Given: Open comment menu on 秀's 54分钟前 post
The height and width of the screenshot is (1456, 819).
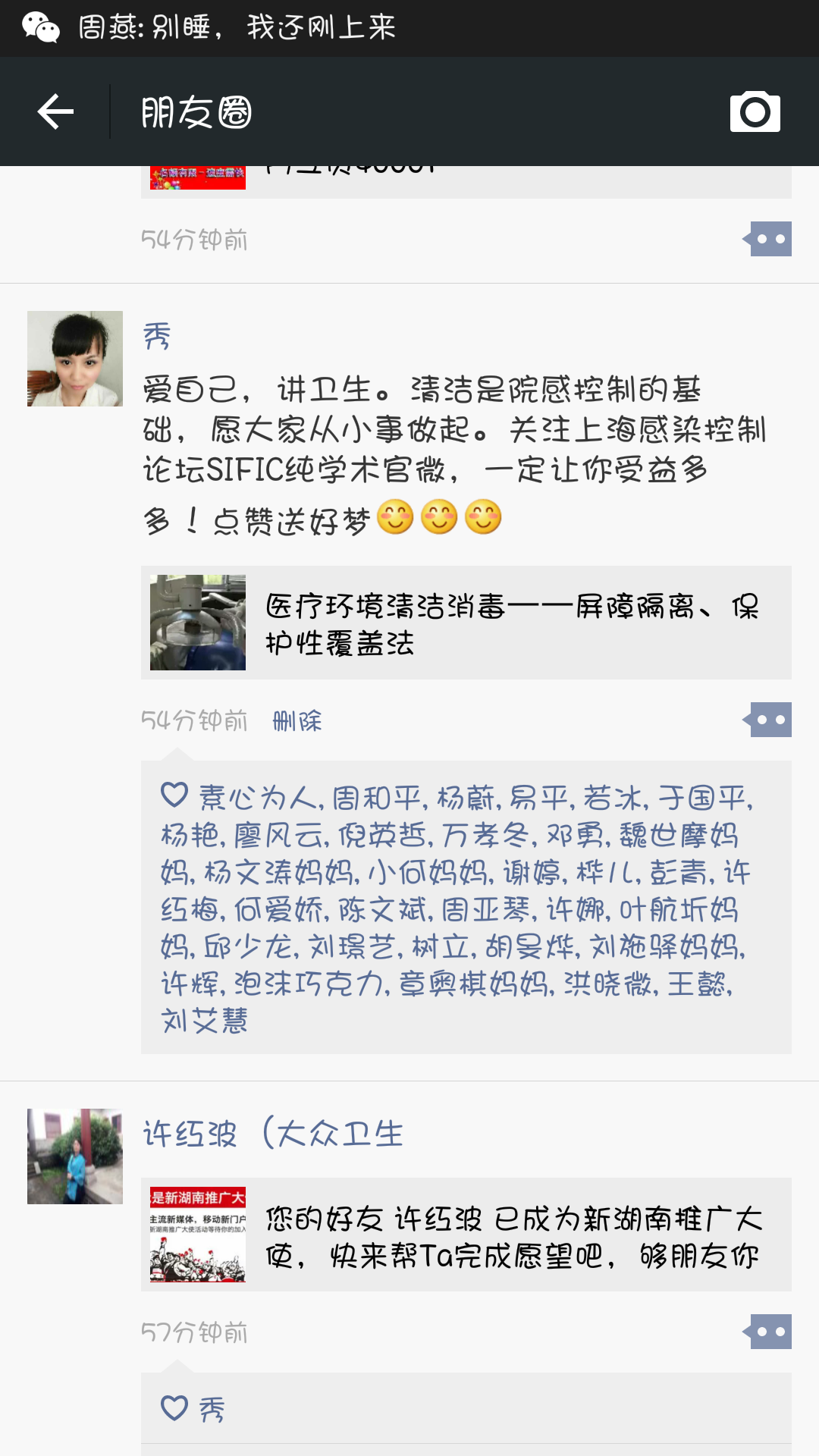Looking at the screenshot, I should click(769, 720).
